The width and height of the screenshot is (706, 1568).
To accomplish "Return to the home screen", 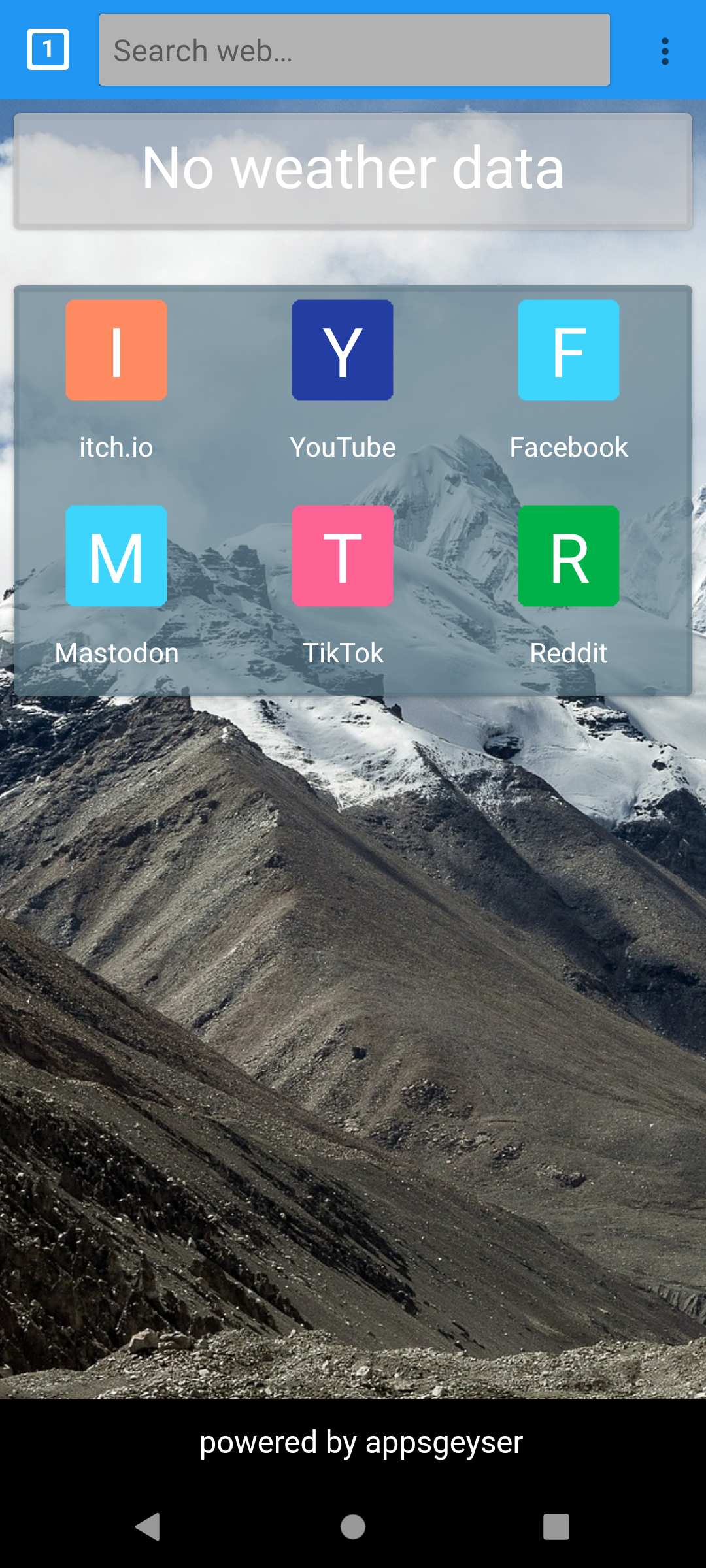I will pos(353,1527).
